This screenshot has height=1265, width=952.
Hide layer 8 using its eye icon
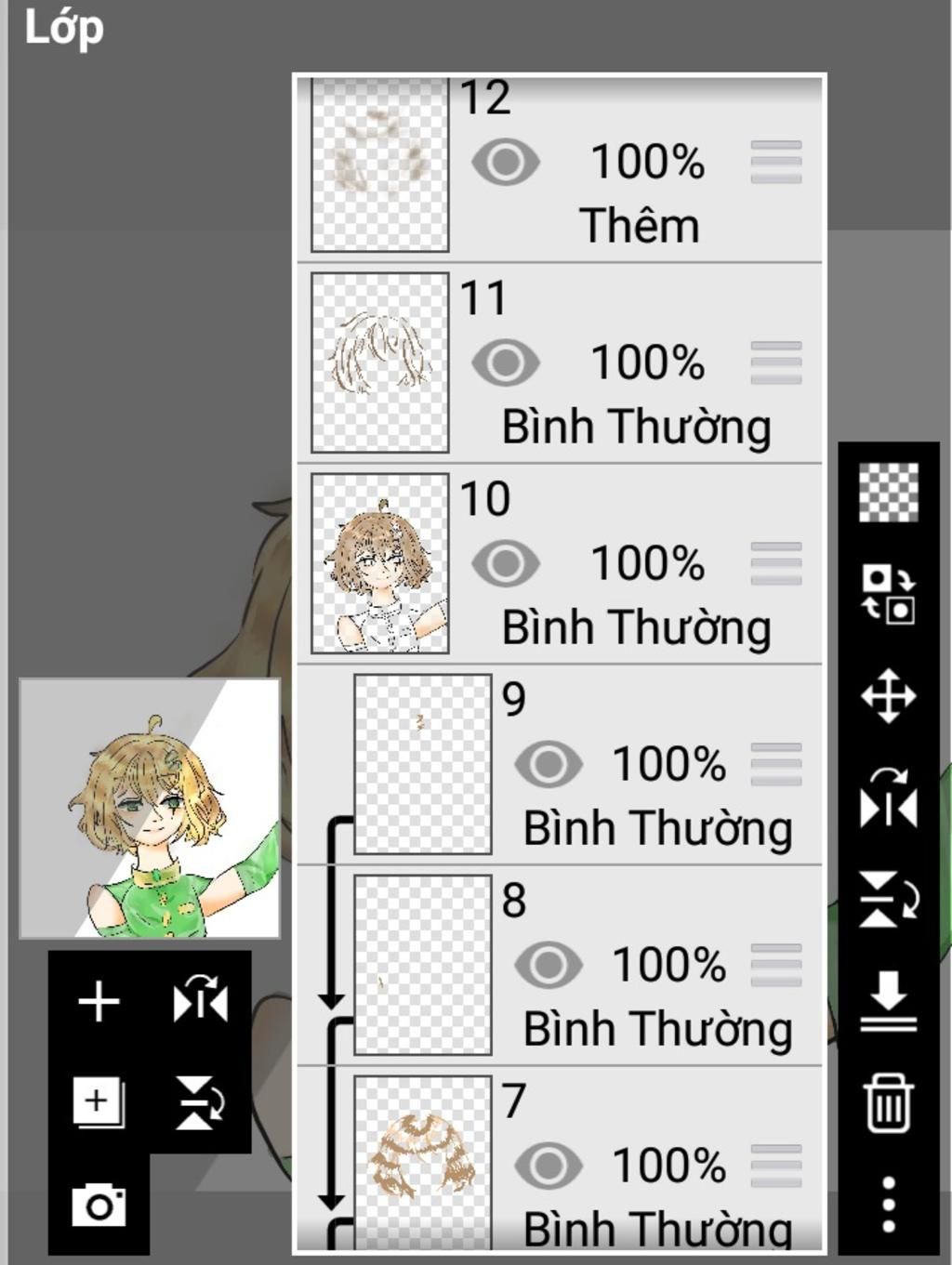tap(548, 965)
